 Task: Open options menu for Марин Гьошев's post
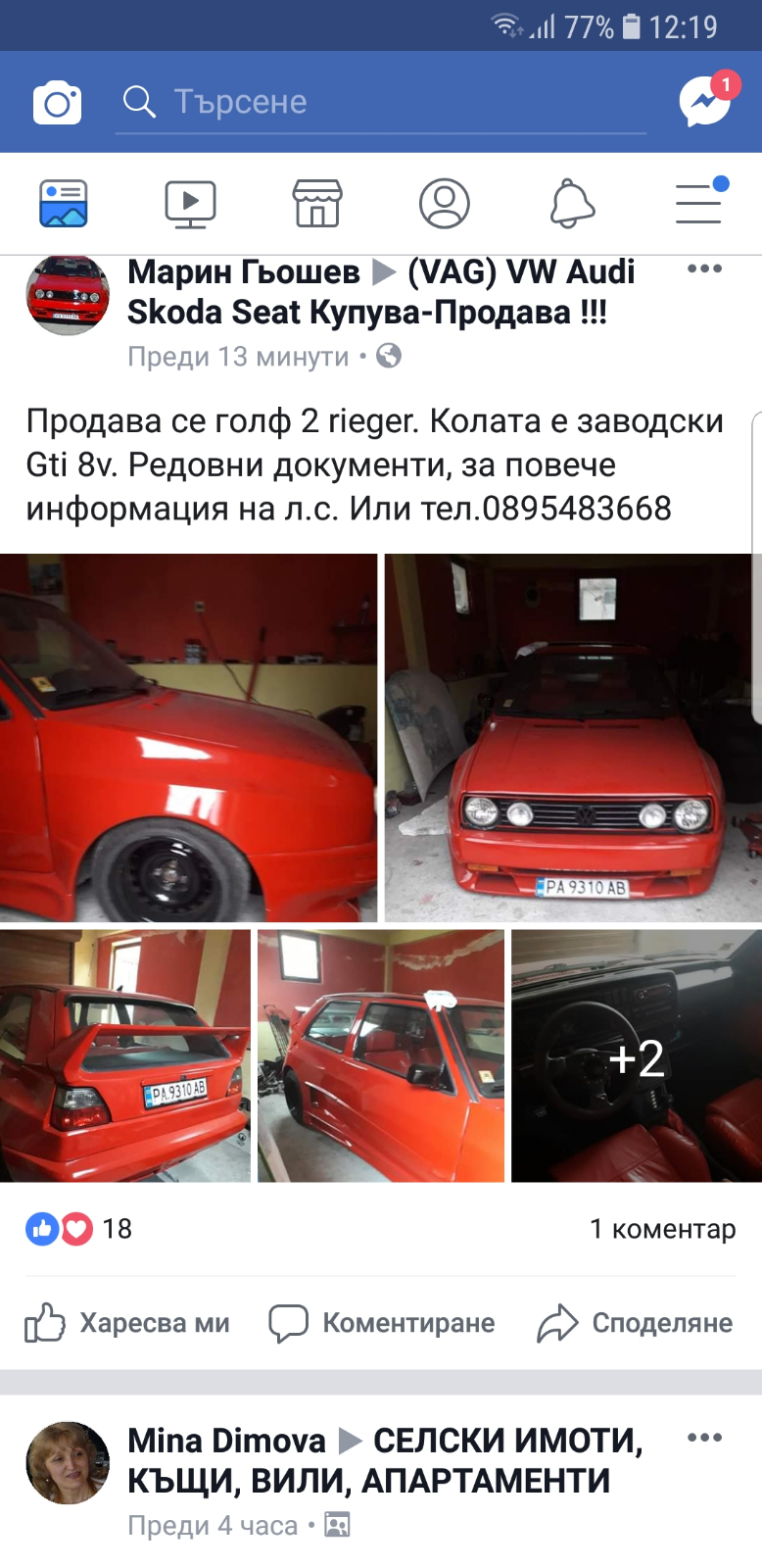pyautogui.click(x=704, y=269)
